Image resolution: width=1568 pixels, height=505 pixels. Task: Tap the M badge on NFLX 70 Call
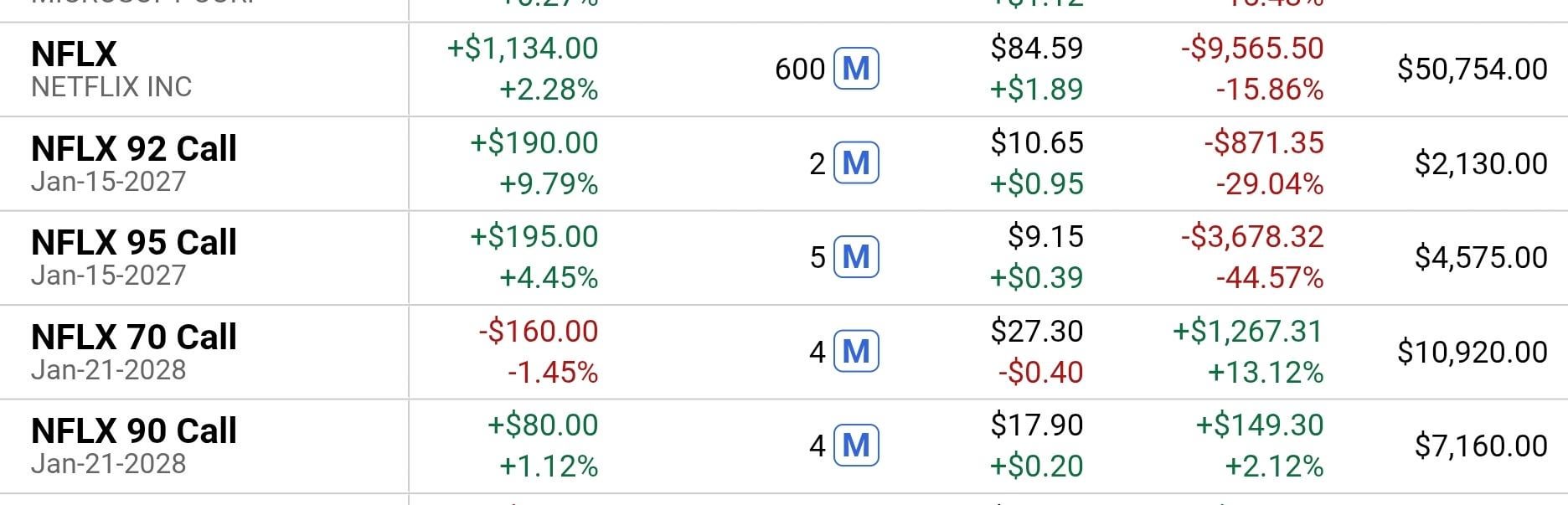[x=856, y=352]
